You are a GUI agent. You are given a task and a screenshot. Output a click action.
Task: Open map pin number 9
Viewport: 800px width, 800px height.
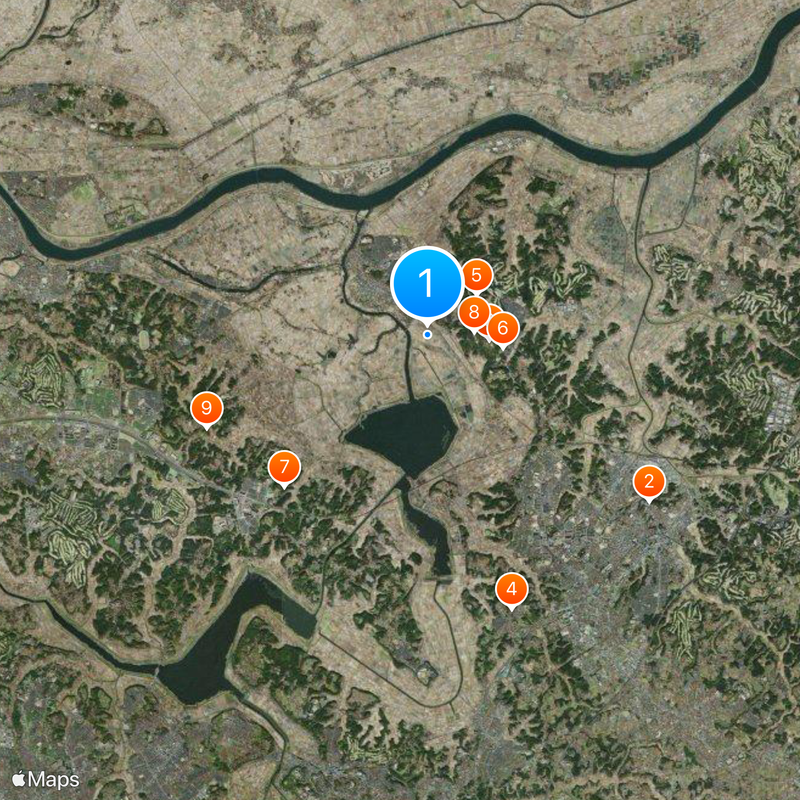pos(206,408)
